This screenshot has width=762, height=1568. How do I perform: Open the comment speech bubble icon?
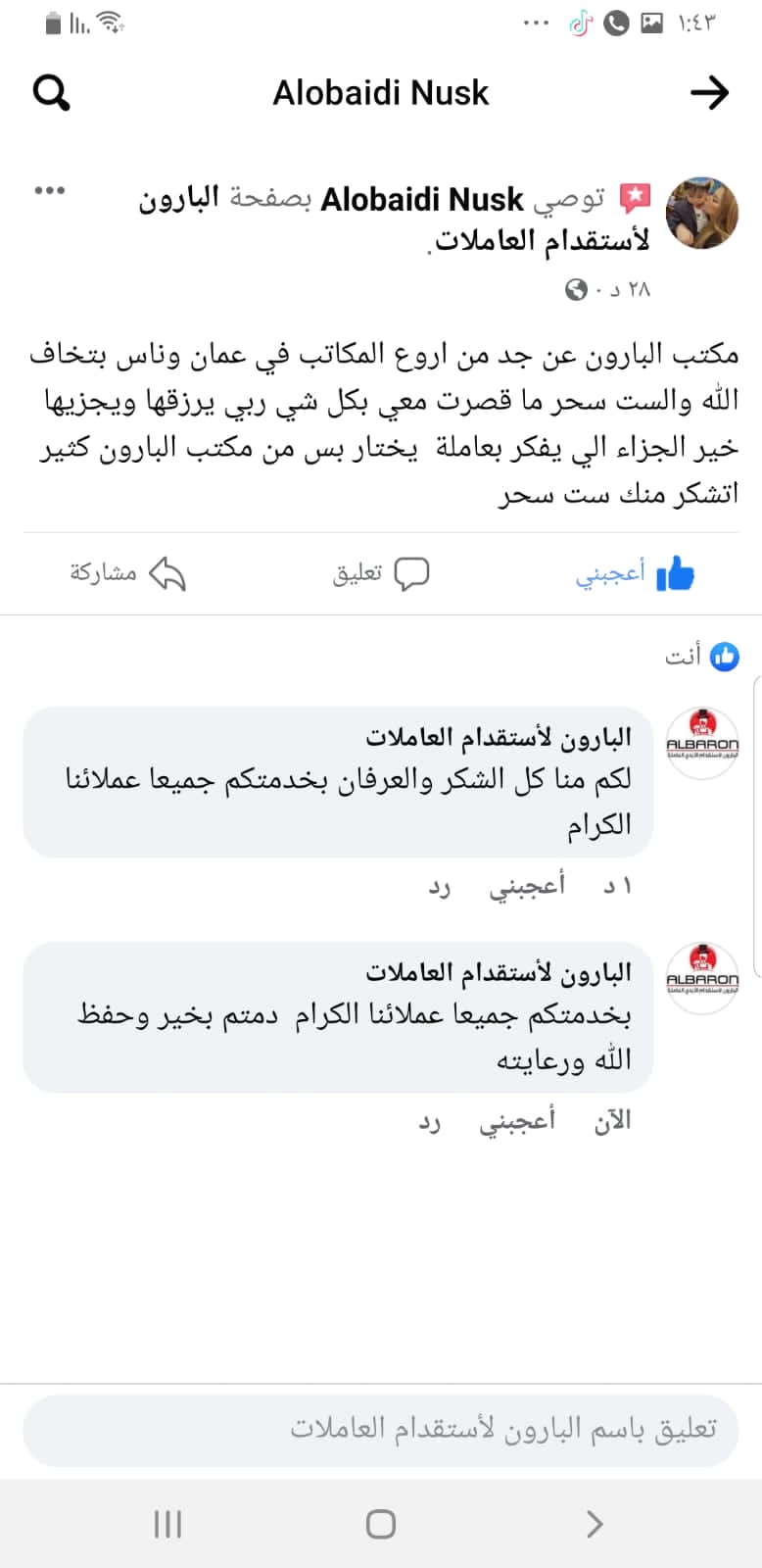(x=412, y=571)
